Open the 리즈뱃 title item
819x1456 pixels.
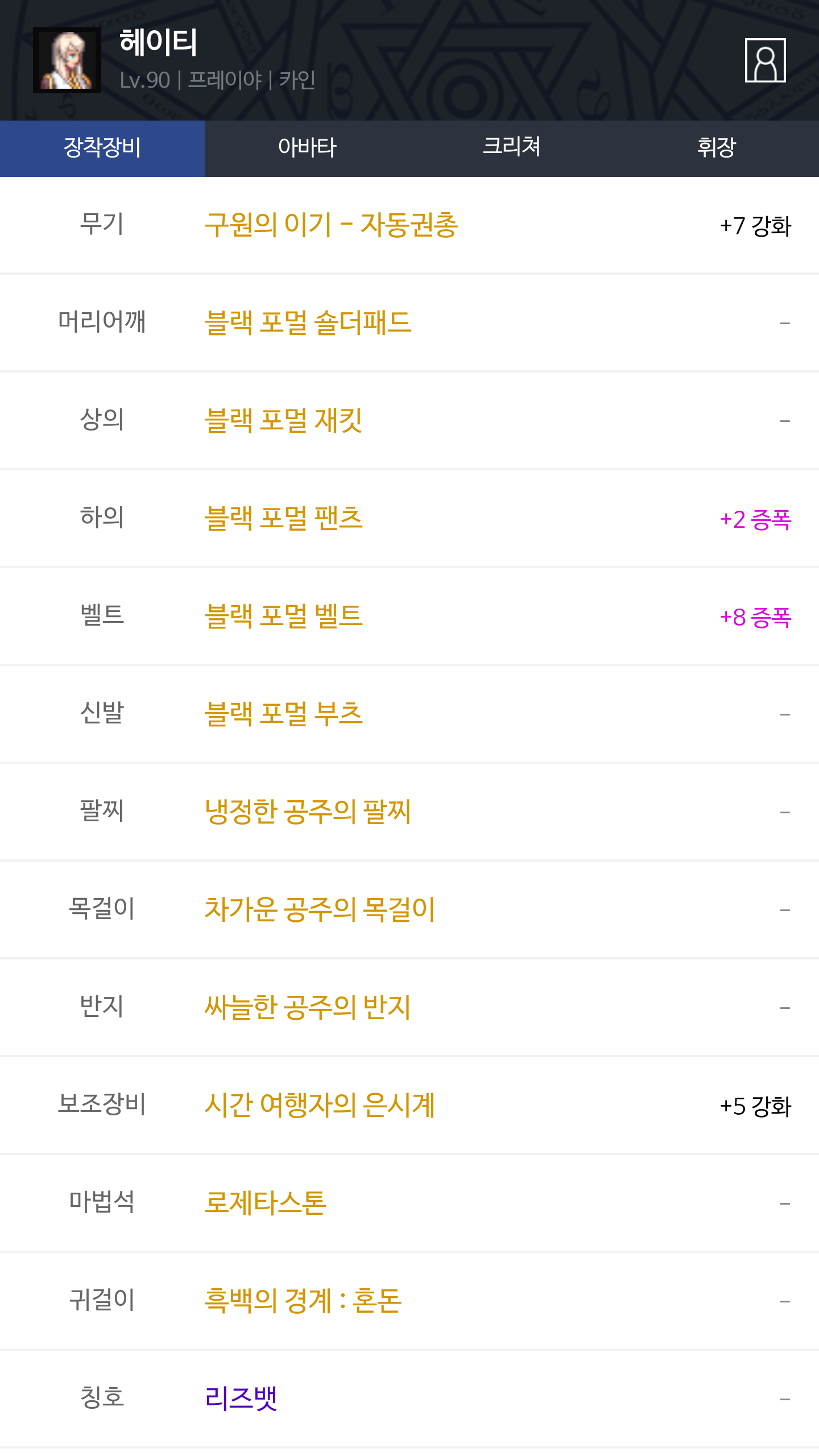click(241, 1399)
